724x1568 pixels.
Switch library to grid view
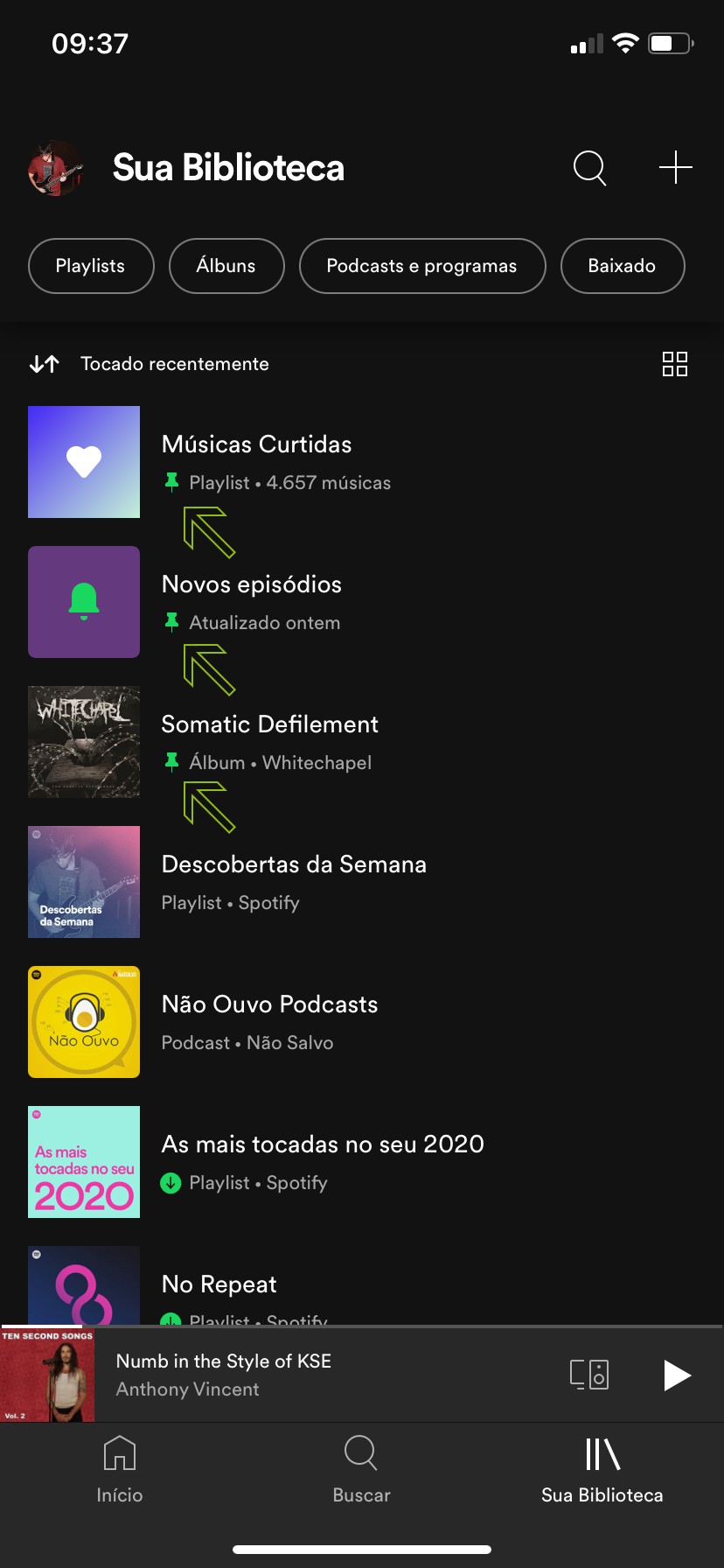tap(675, 364)
